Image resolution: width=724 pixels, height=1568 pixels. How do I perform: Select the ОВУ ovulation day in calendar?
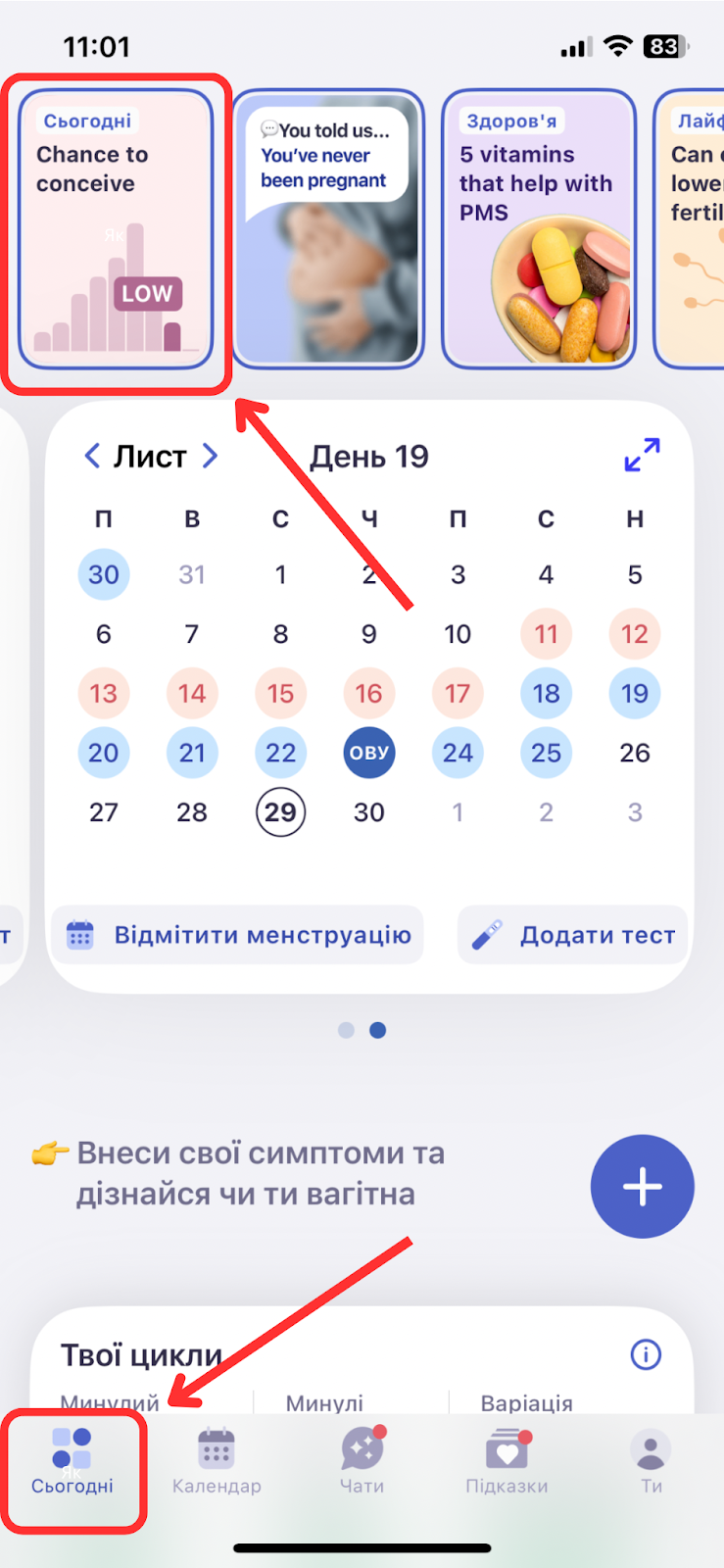(369, 753)
